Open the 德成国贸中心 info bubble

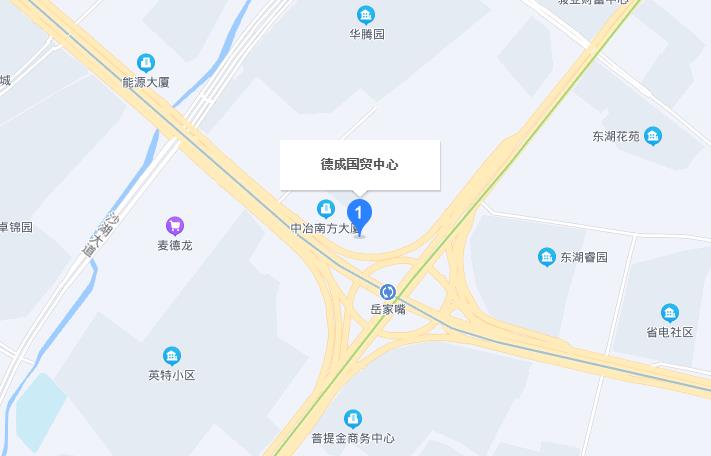(x=359, y=164)
